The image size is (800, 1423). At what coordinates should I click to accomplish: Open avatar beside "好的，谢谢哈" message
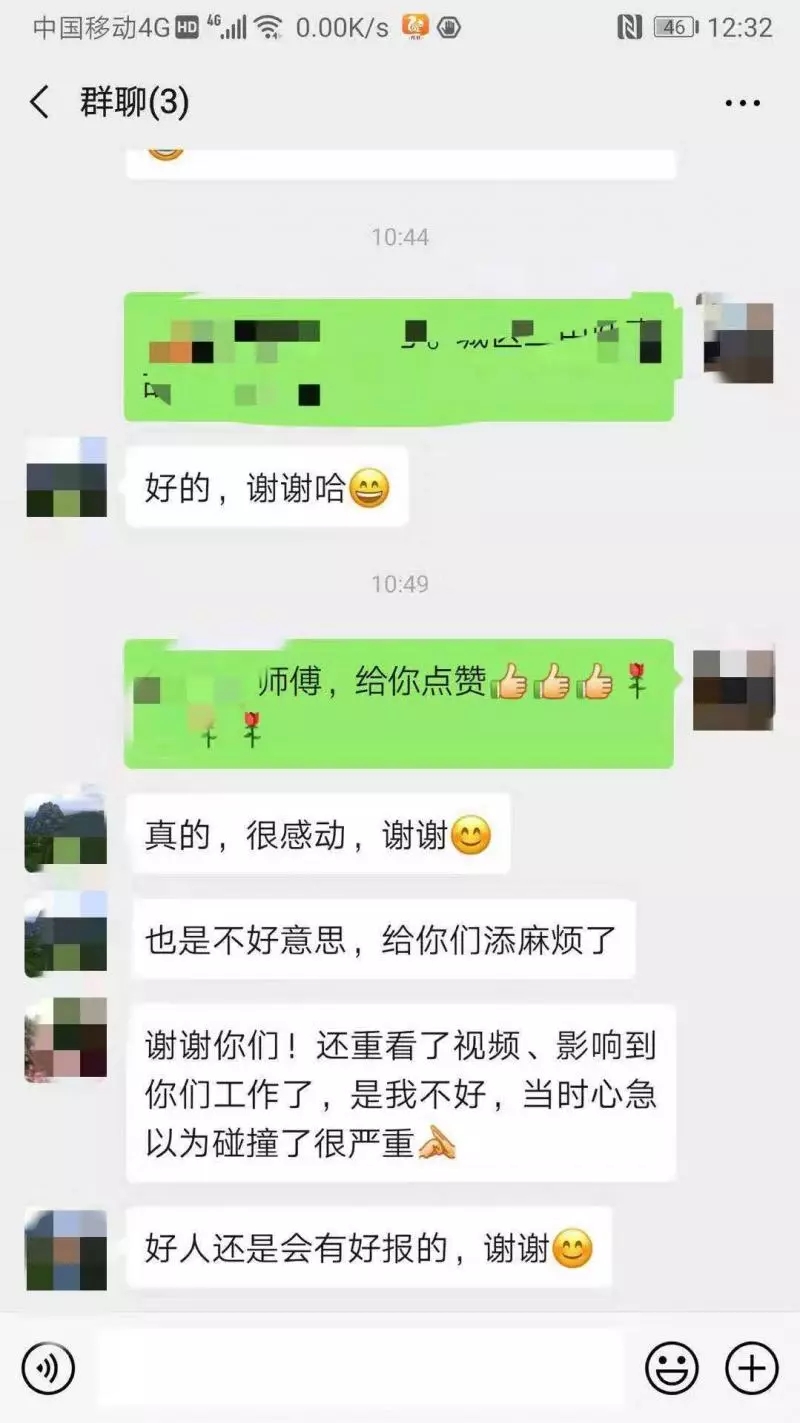(66, 477)
